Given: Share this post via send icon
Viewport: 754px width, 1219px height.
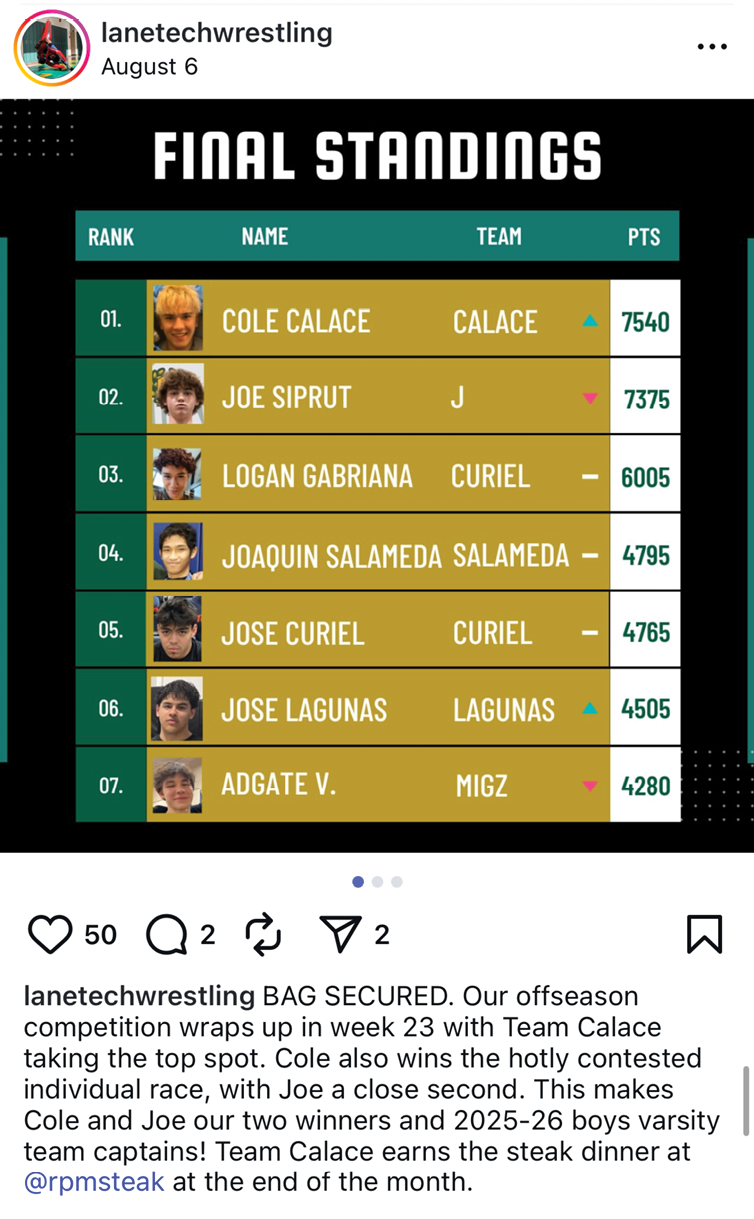Looking at the screenshot, I should (x=340, y=935).
